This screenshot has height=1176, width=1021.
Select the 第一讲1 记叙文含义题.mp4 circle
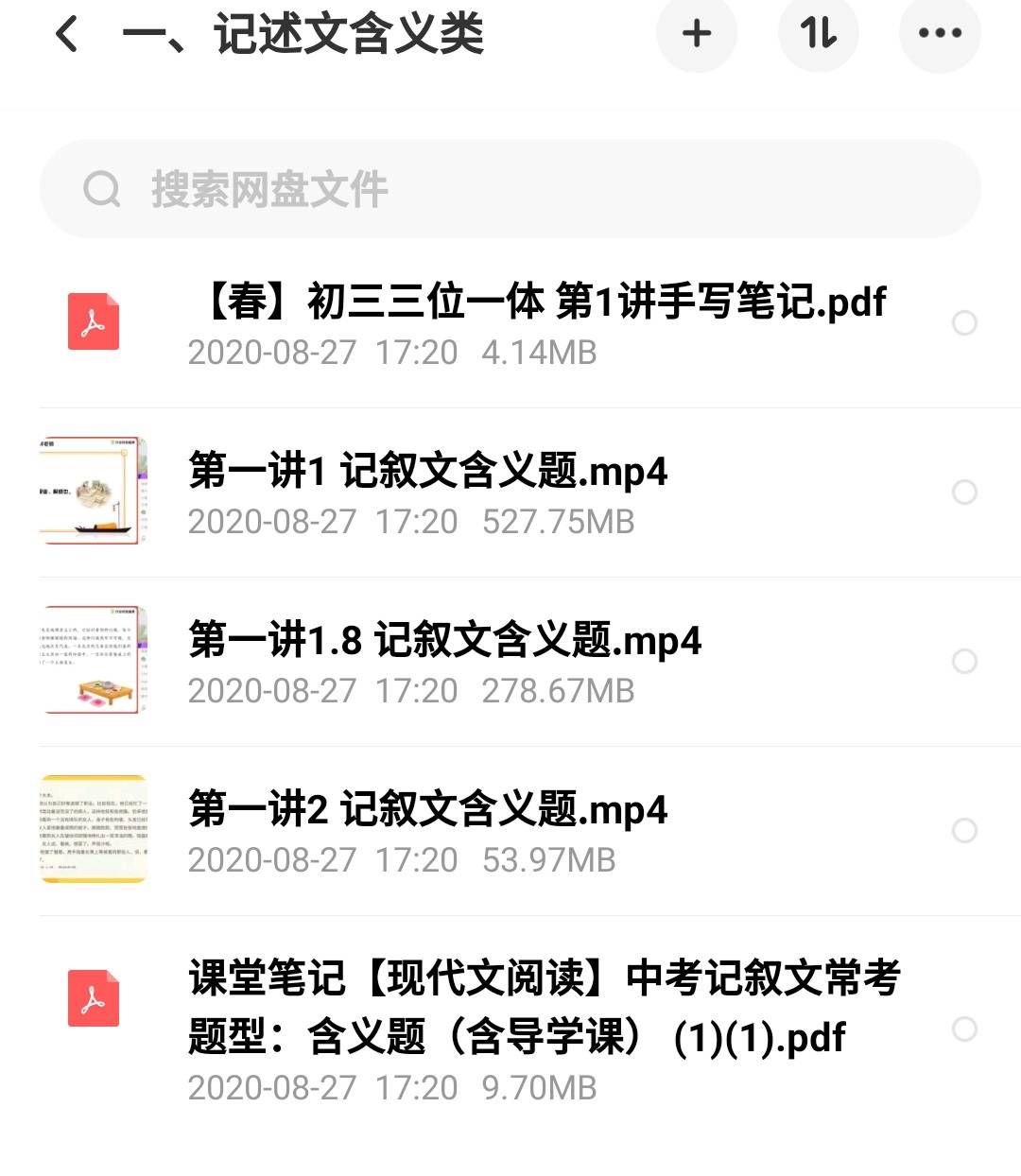(964, 493)
